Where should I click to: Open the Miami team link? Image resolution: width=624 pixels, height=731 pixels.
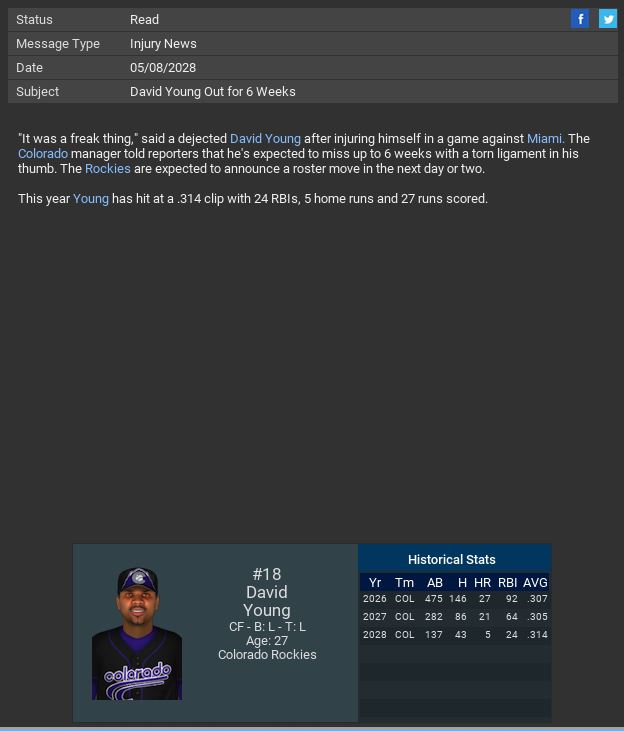544,139
